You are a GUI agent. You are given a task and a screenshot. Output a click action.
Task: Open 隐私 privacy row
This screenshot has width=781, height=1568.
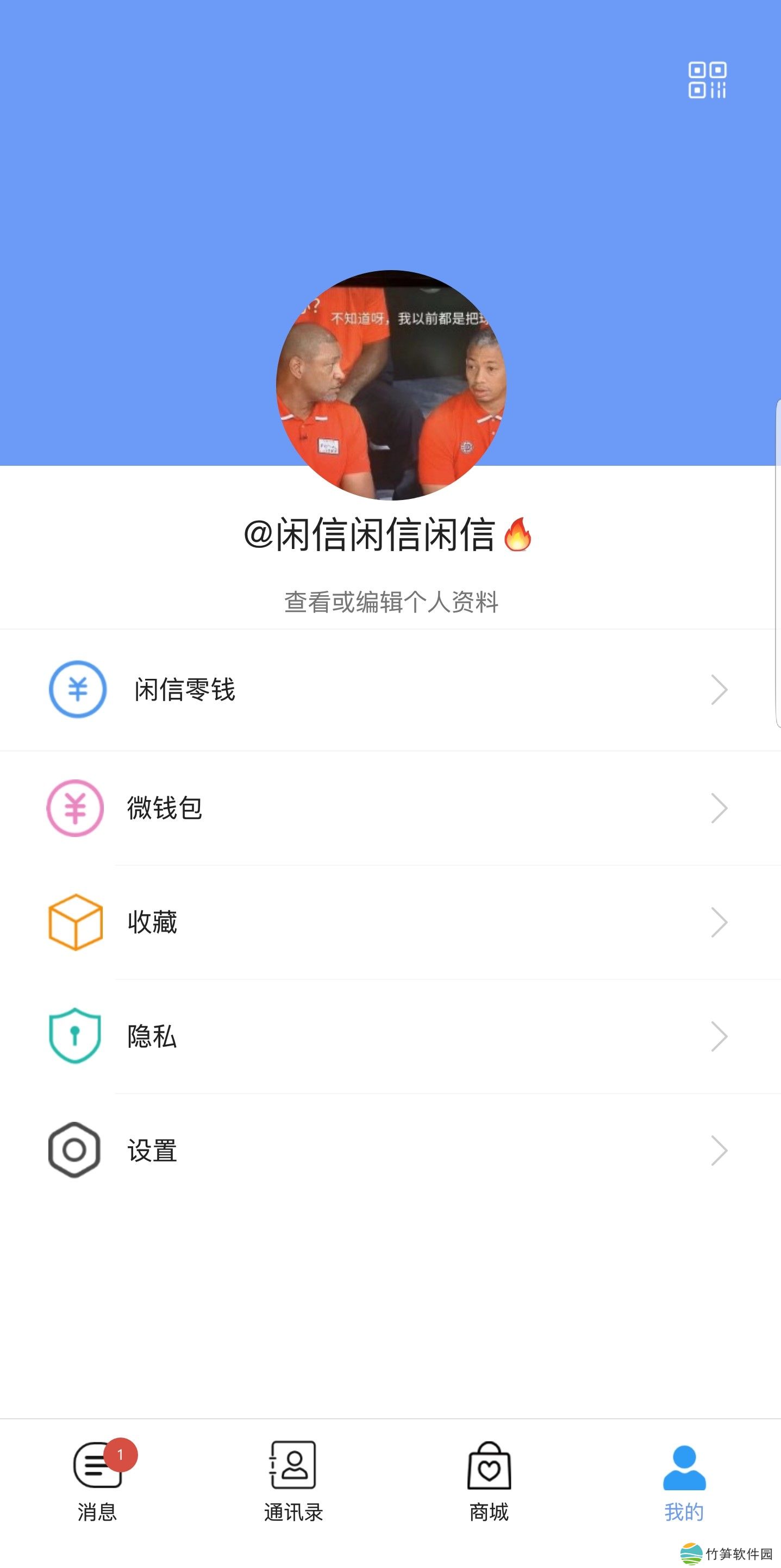390,1036
